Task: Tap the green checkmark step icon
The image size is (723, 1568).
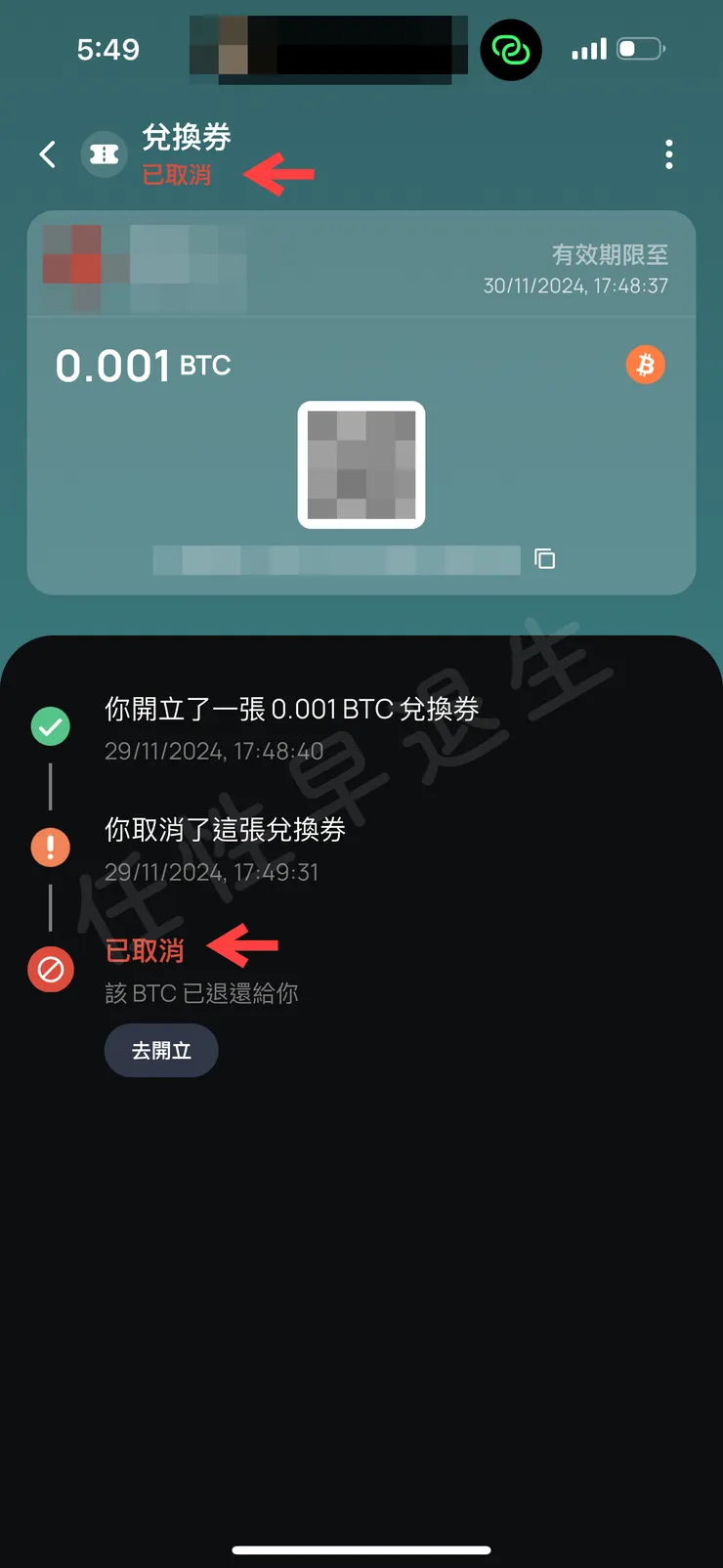Action: 50,727
